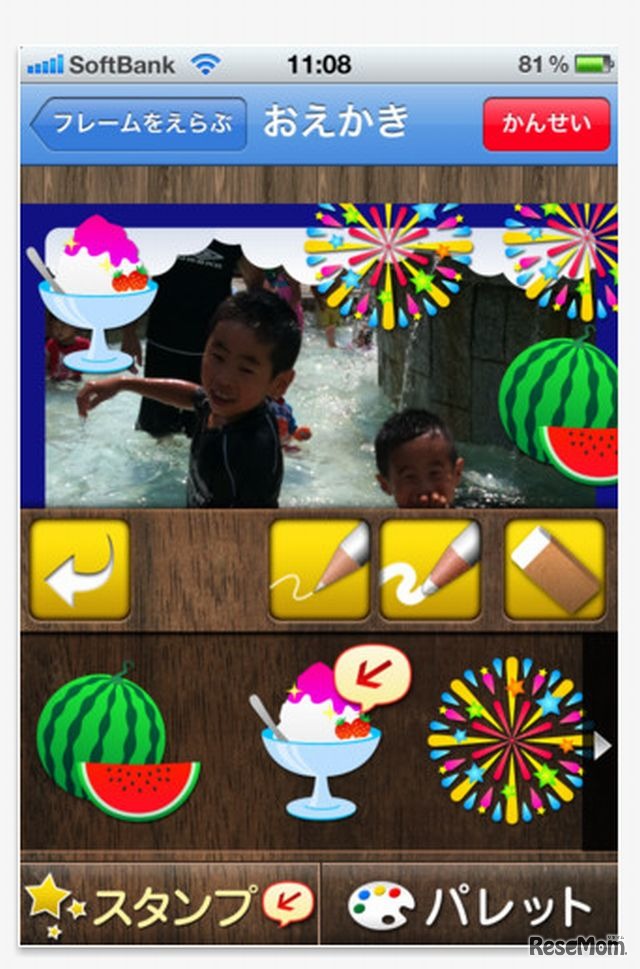Image resolution: width=640 pixels, height=969 pixels.
Task: Undo the last action
Action: [x=80, y=569]
